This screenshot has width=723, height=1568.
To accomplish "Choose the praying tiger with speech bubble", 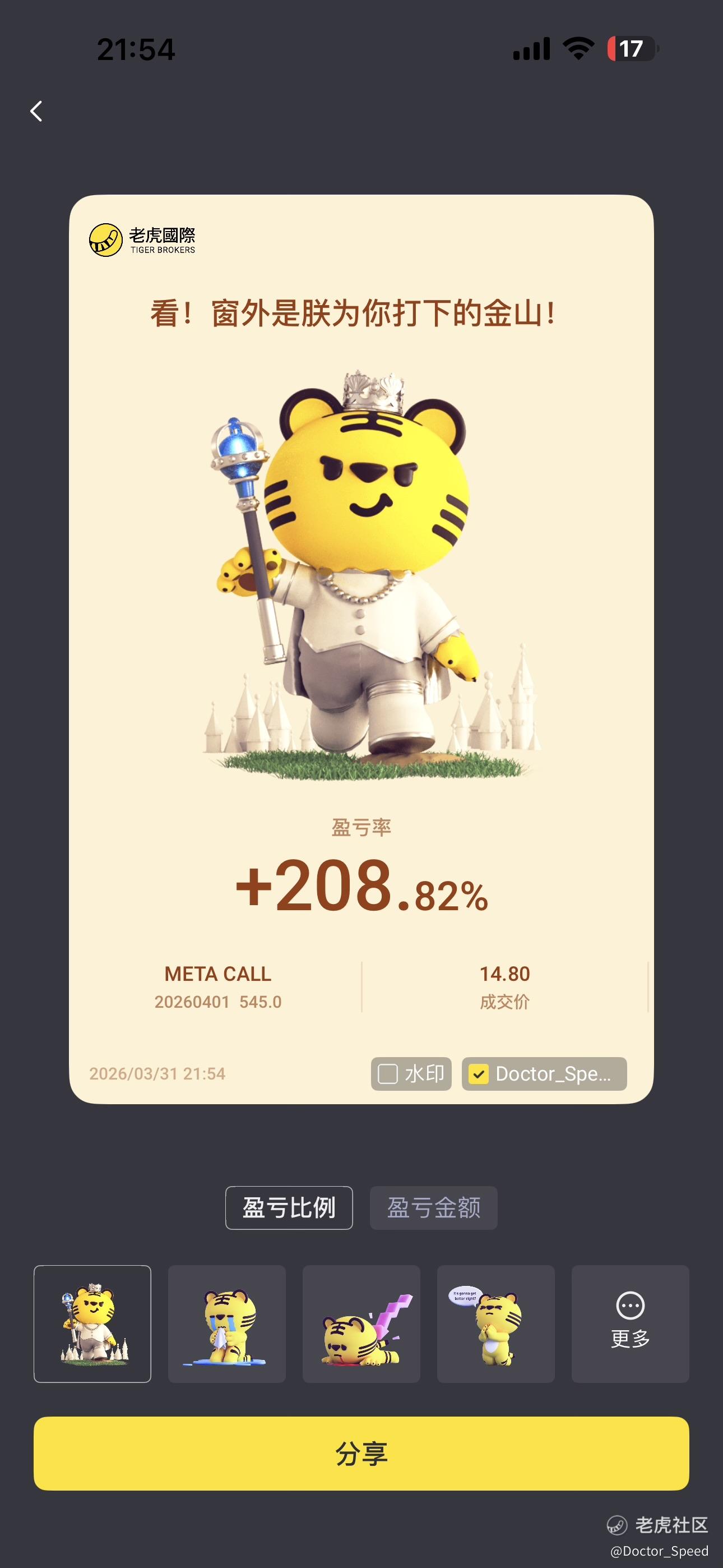I will (496, 1323).
